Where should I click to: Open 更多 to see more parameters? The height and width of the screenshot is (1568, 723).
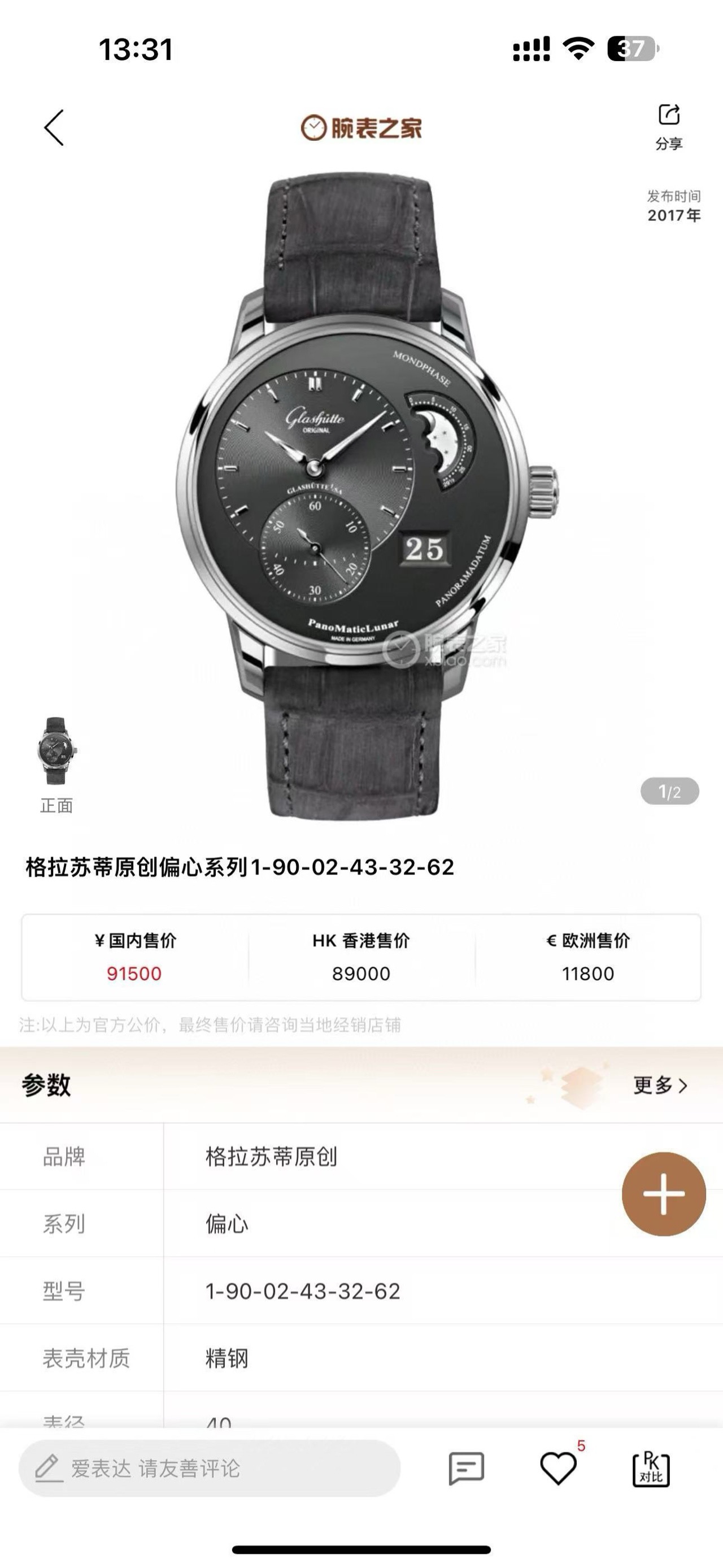tap(660, 1085)
